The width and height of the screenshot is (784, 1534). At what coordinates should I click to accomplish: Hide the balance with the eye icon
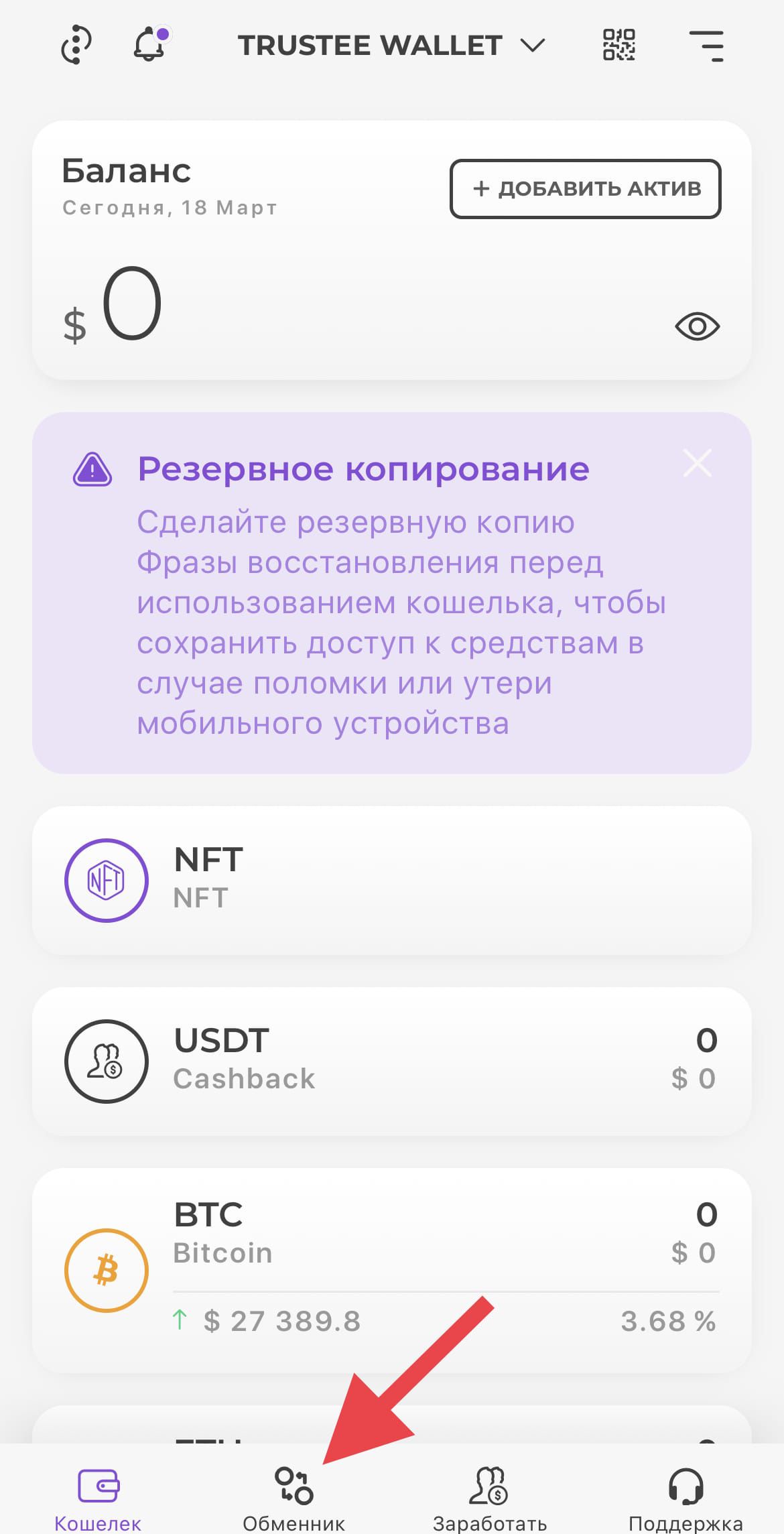(697, 326)
